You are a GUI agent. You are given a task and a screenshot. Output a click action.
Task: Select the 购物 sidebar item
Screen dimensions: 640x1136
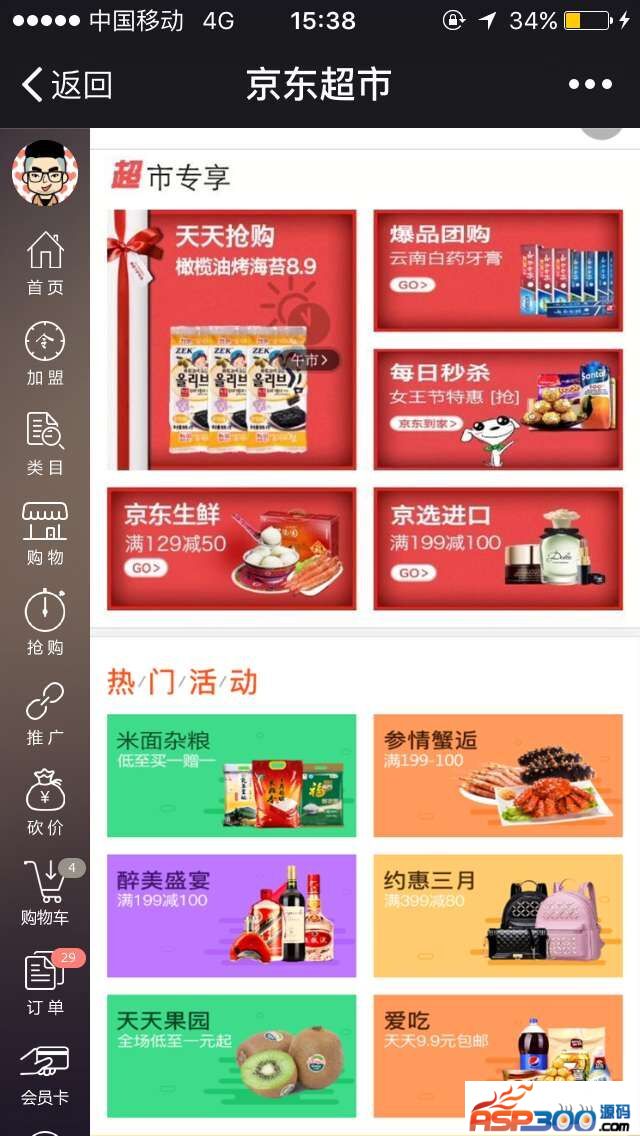[45, 533]
